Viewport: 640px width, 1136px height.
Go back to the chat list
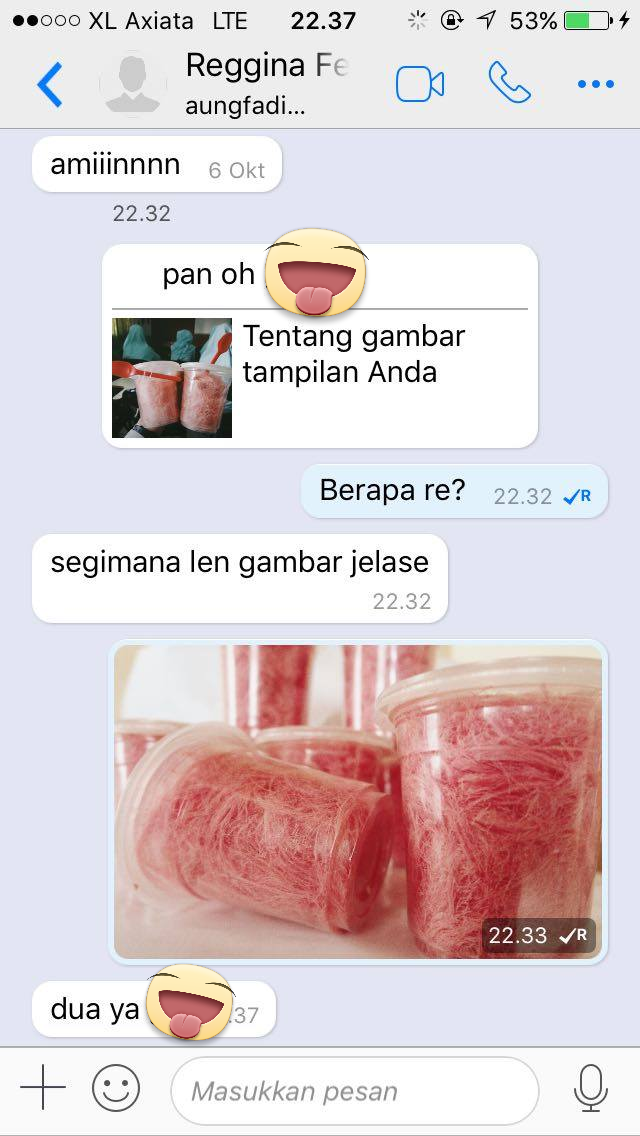pyautogui.click(x=50, y=85)
